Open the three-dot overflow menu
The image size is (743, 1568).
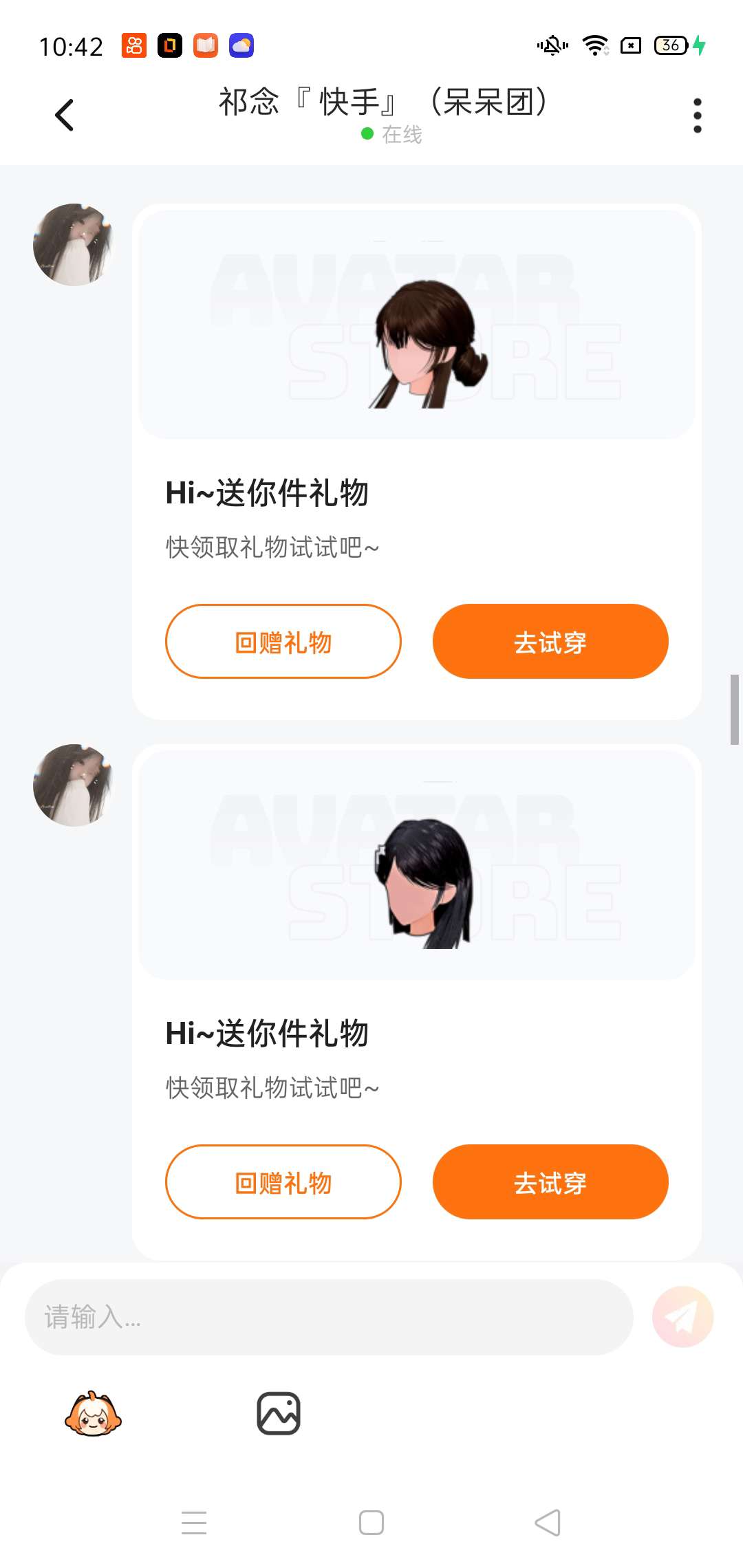pos(697,115)
